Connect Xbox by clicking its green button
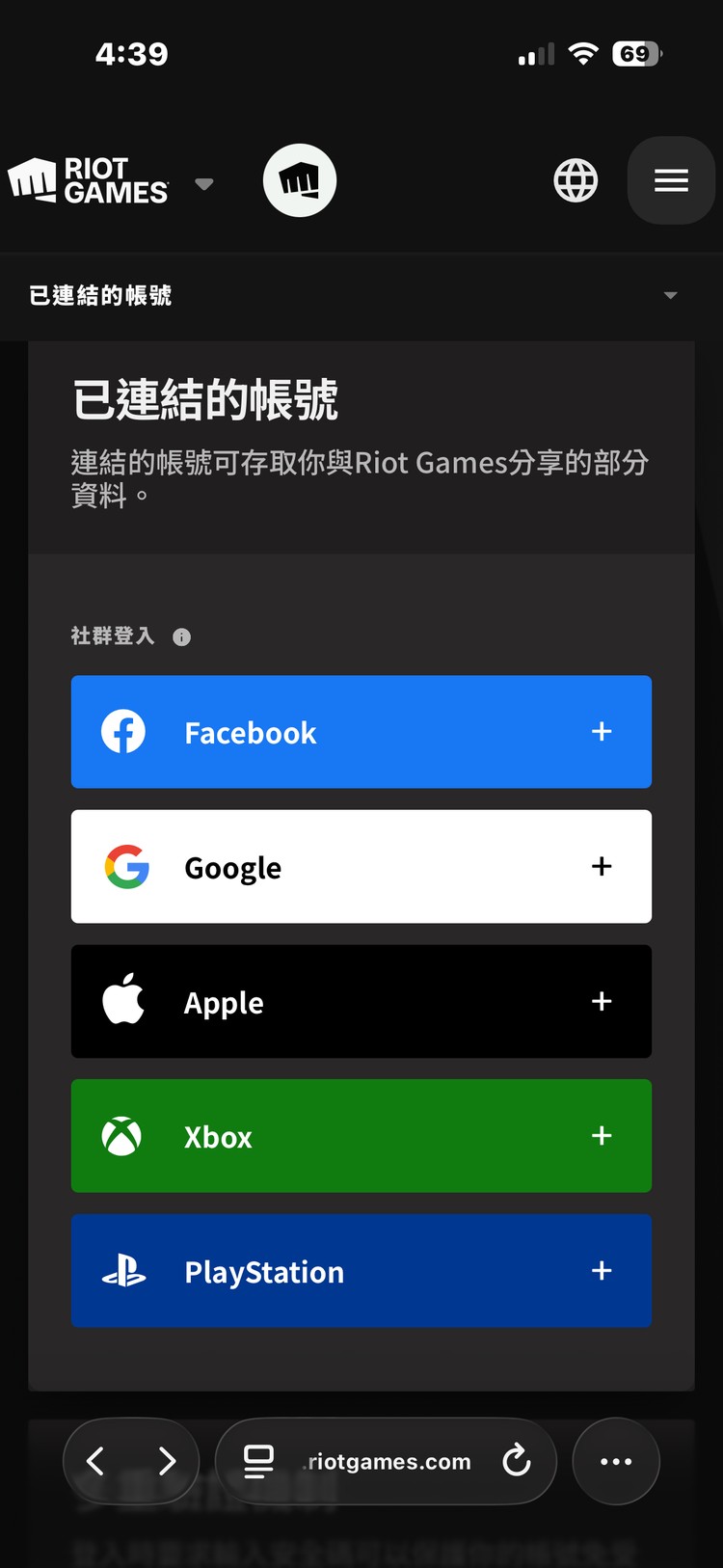This screenshot has width=723, height=1568. 361,1136
